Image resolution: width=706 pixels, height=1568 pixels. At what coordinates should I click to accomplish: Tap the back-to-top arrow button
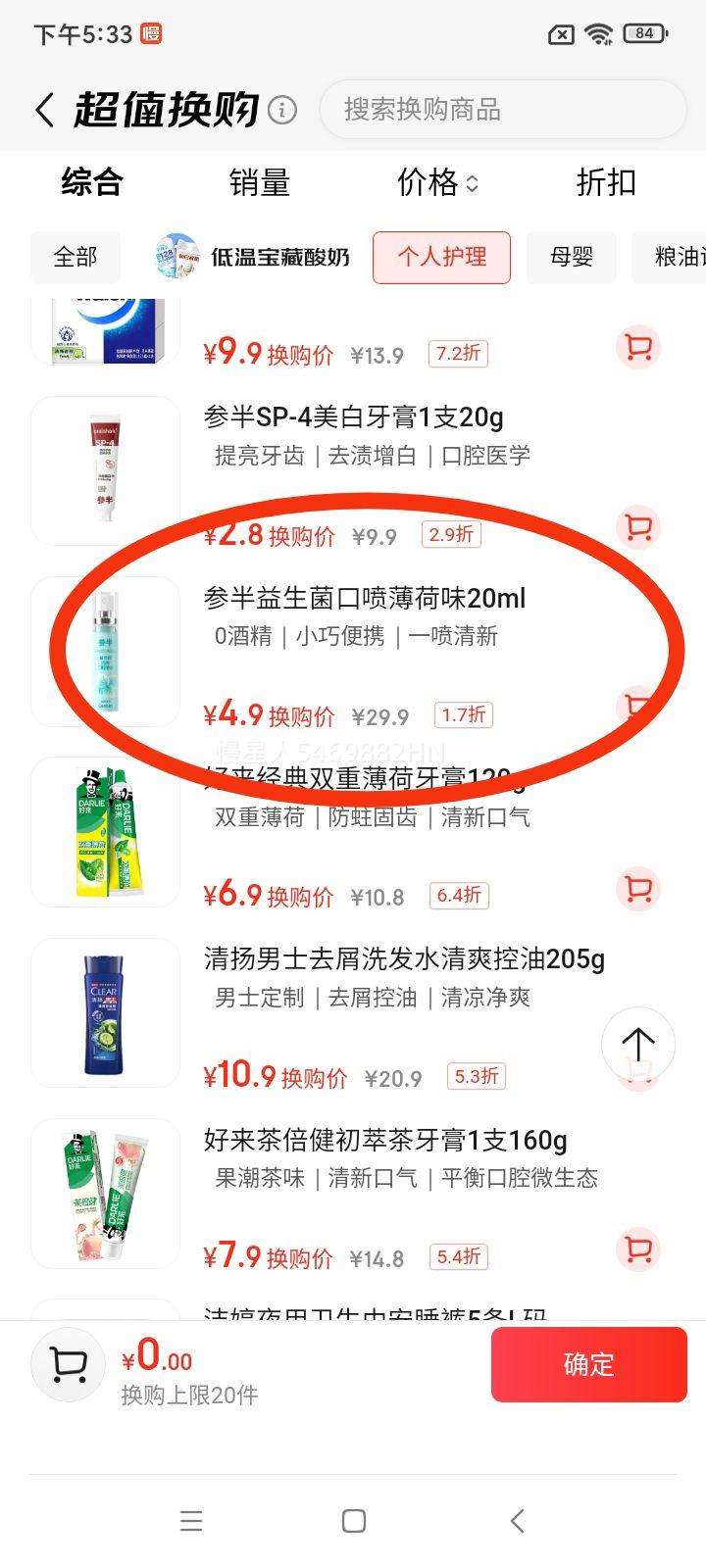pos(638,1045)
